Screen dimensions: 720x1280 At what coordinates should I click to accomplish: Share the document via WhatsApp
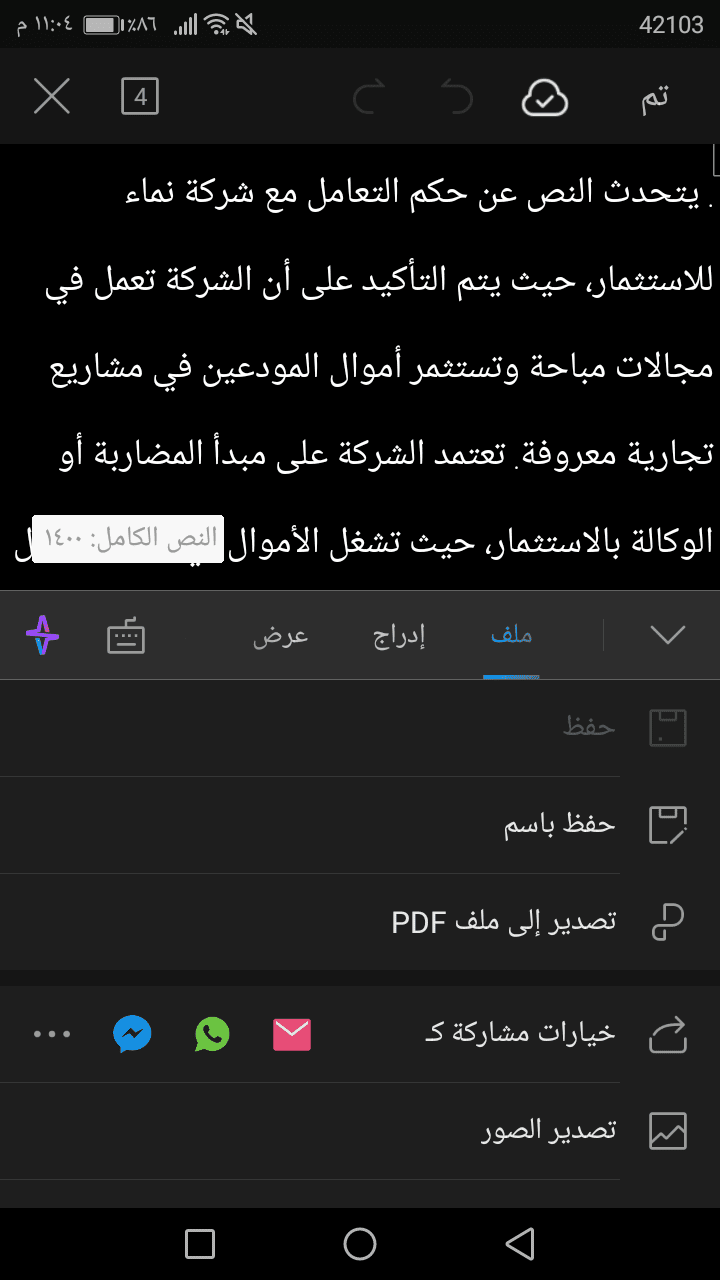click(x=212, y=1034)
